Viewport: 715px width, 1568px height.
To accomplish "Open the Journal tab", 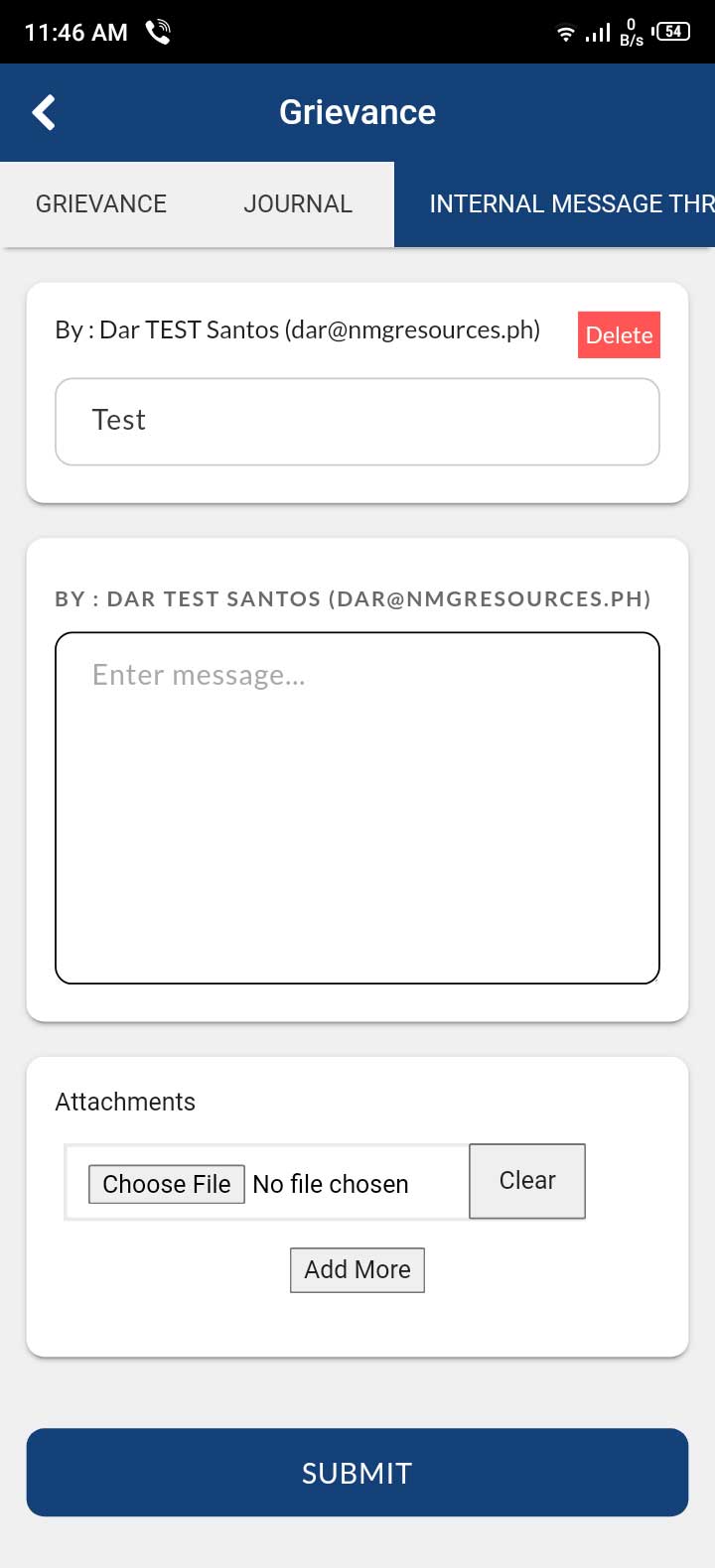I will point(298,204).
